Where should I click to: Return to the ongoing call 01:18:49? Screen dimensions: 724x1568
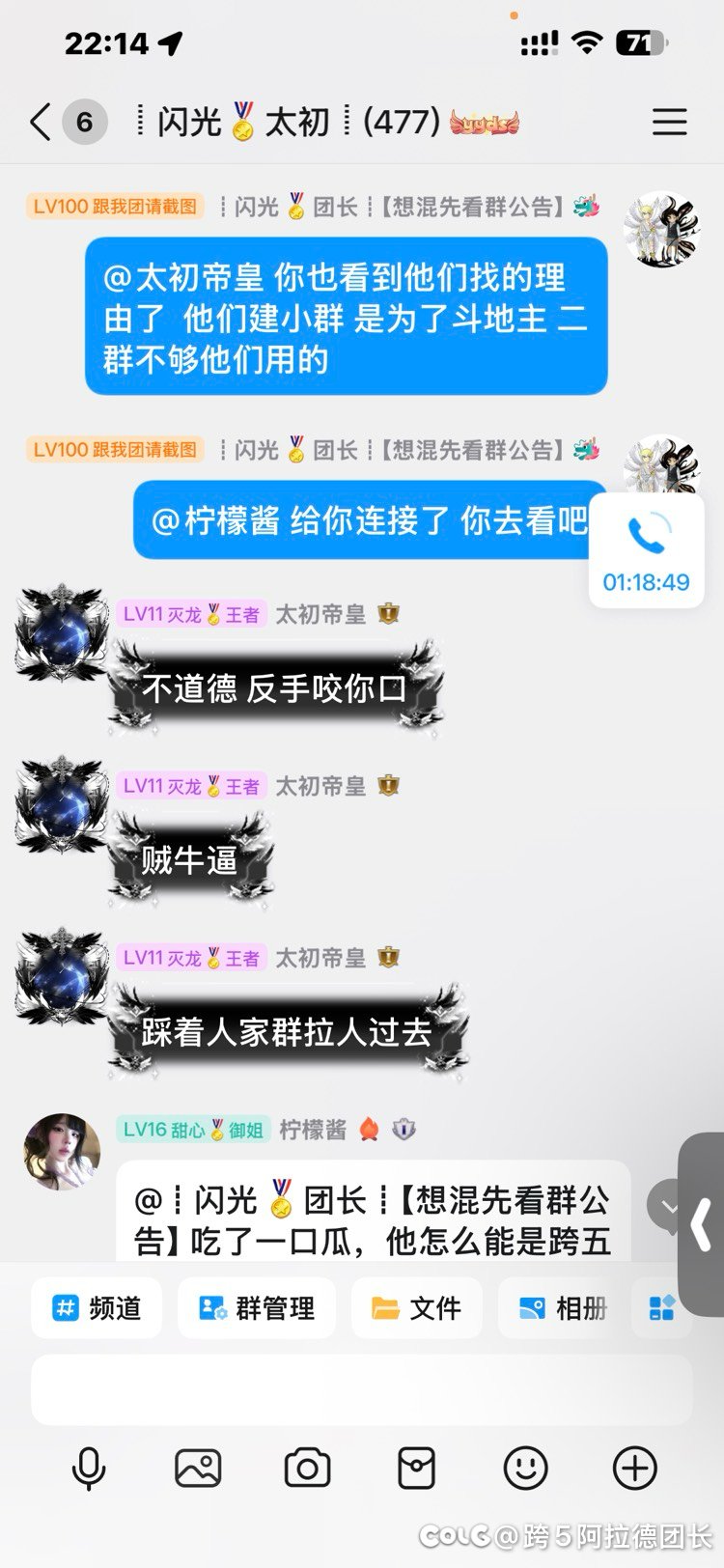(646, 551)
